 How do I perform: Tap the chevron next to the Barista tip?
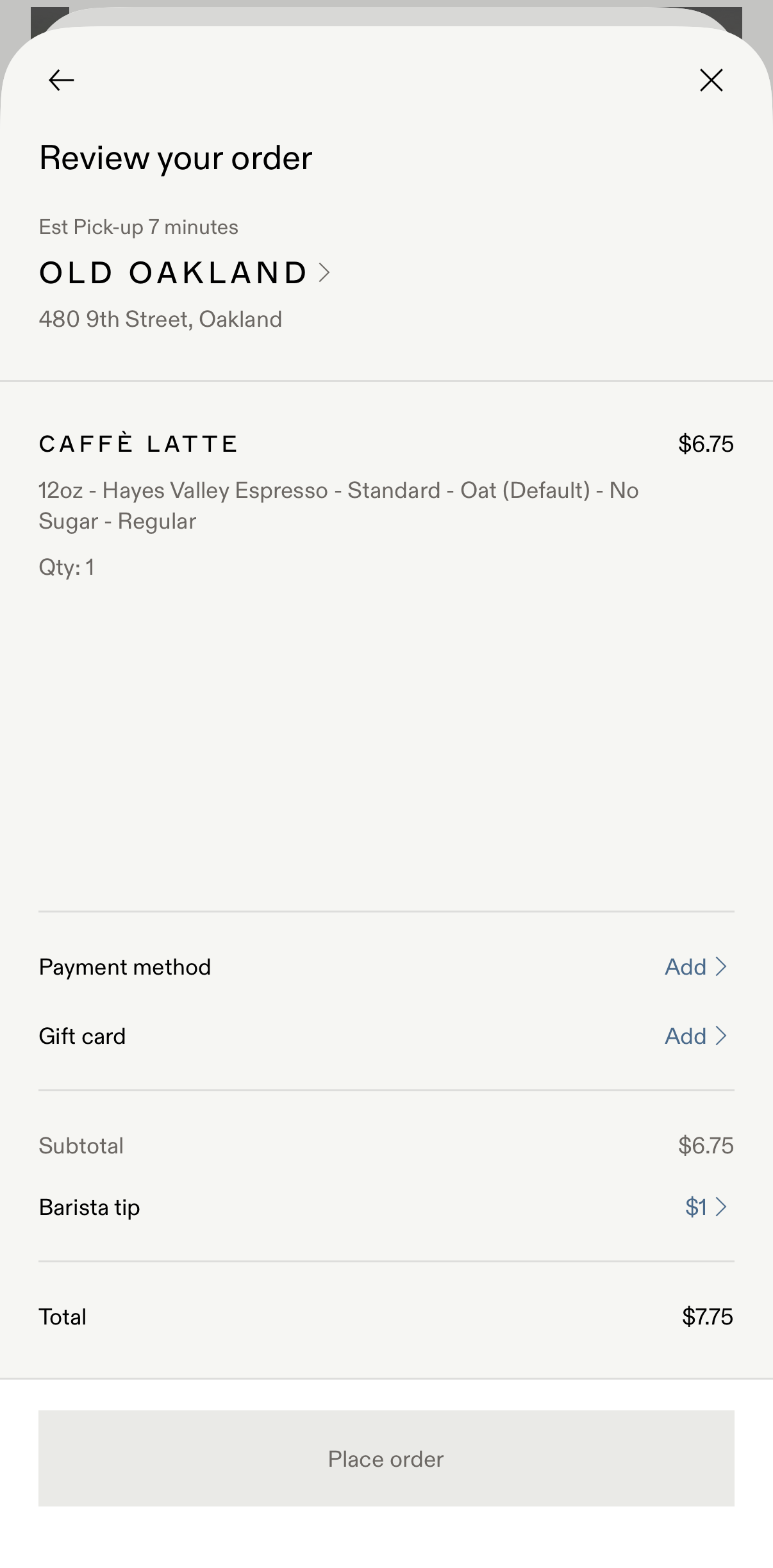[721, 1206]
